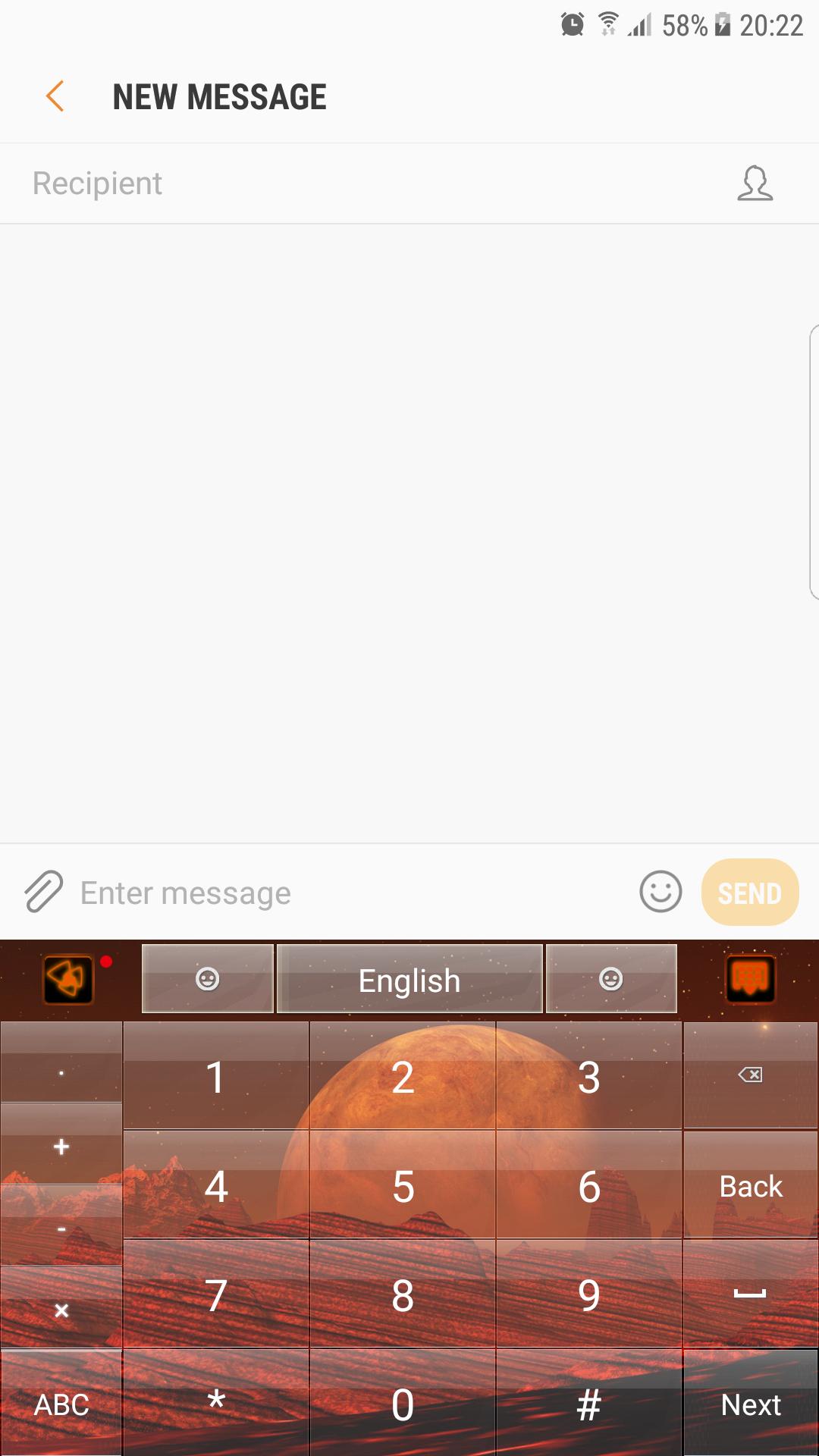Delete a character with backspace key
This screenshot has height=1456, width=819.
750,1075
